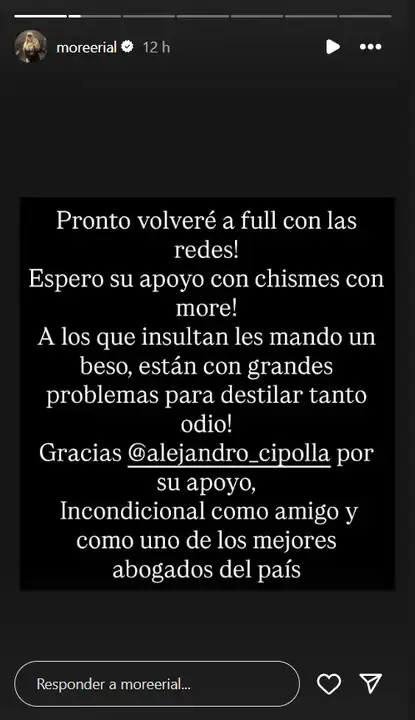This screenshot has width=415, height=720.
Task: Tap the Responder a moreerial reply field
Action: (157, 684)
